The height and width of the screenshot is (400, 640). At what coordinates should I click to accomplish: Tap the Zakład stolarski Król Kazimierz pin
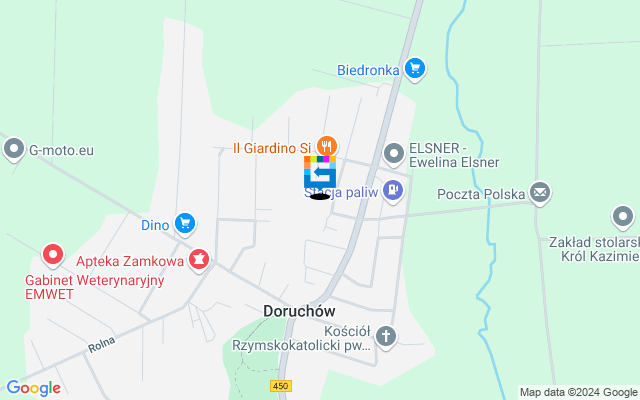(x=624, y=216)
